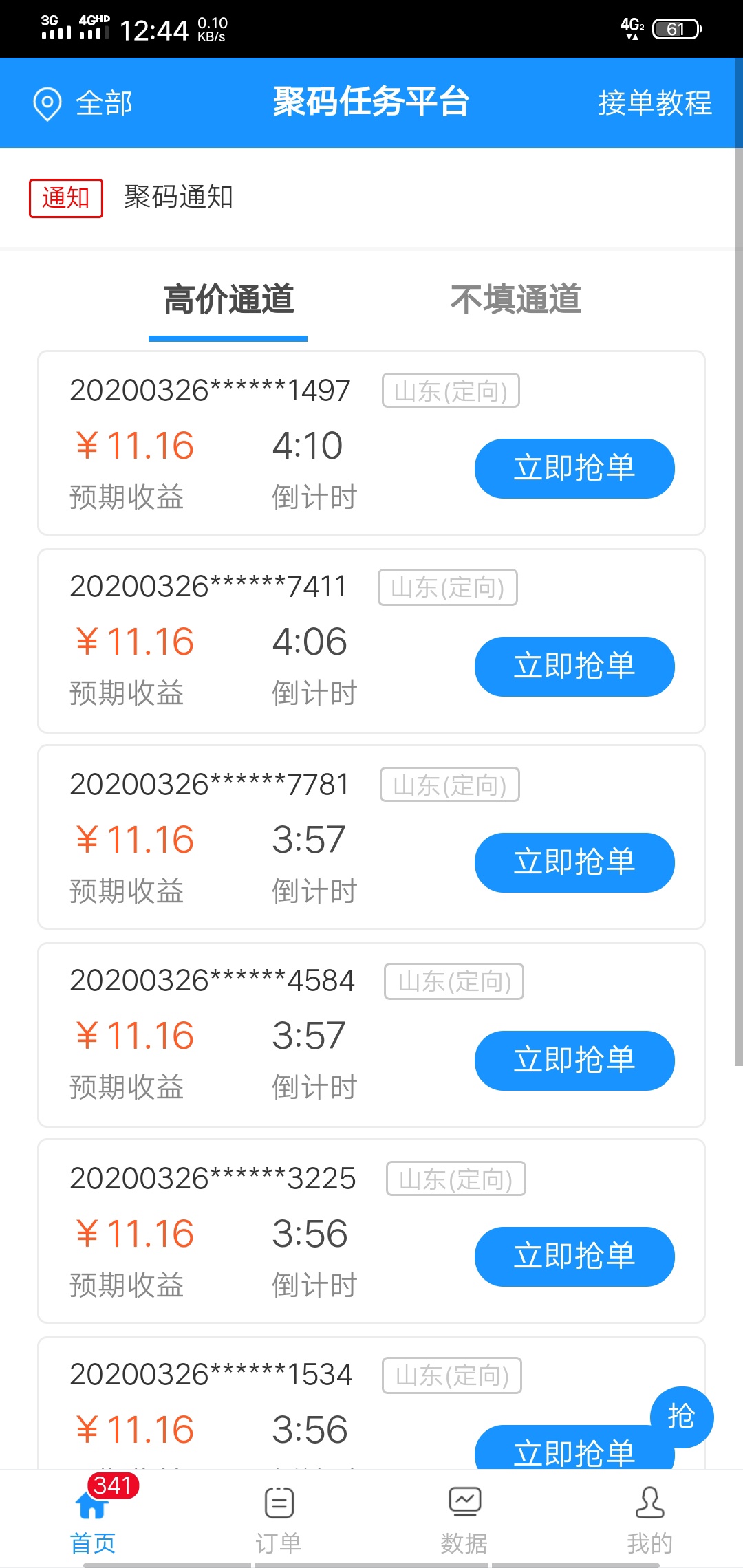
Task: Grab order ending in 7781
Action: pos(574,862)
